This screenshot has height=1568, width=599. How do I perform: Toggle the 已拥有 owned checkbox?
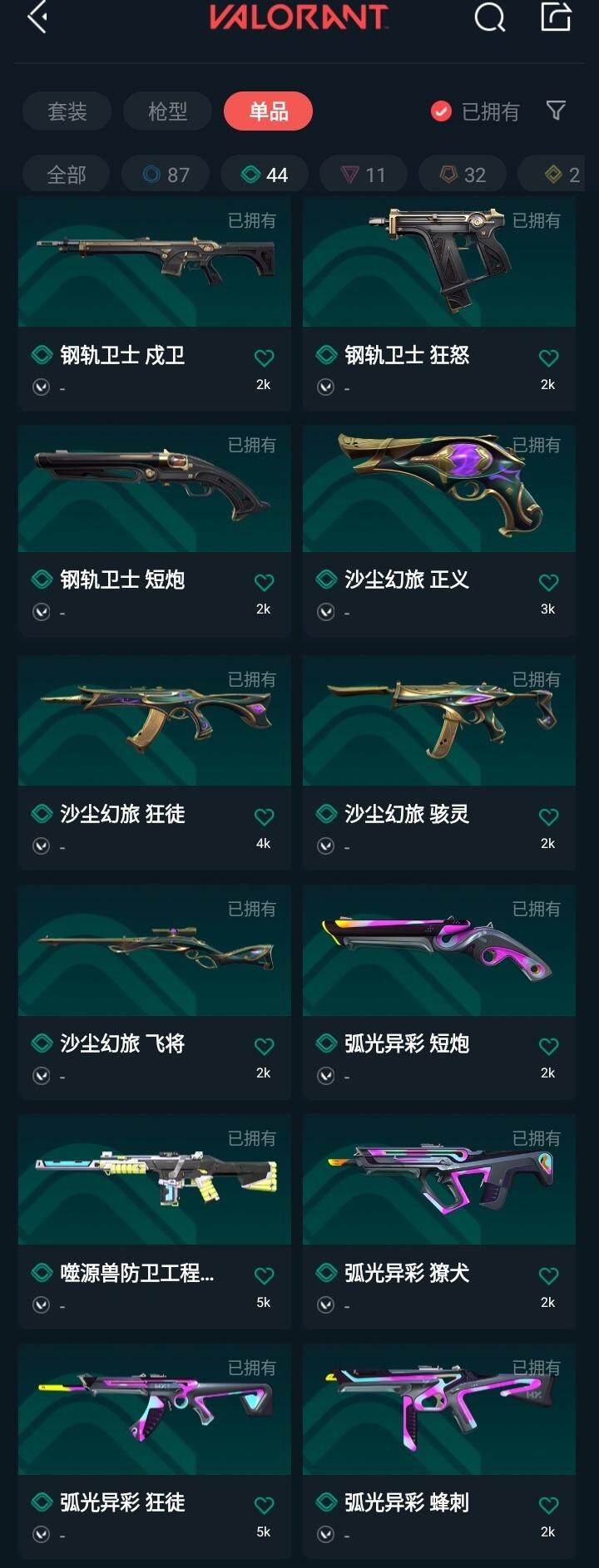pos(441,111)
